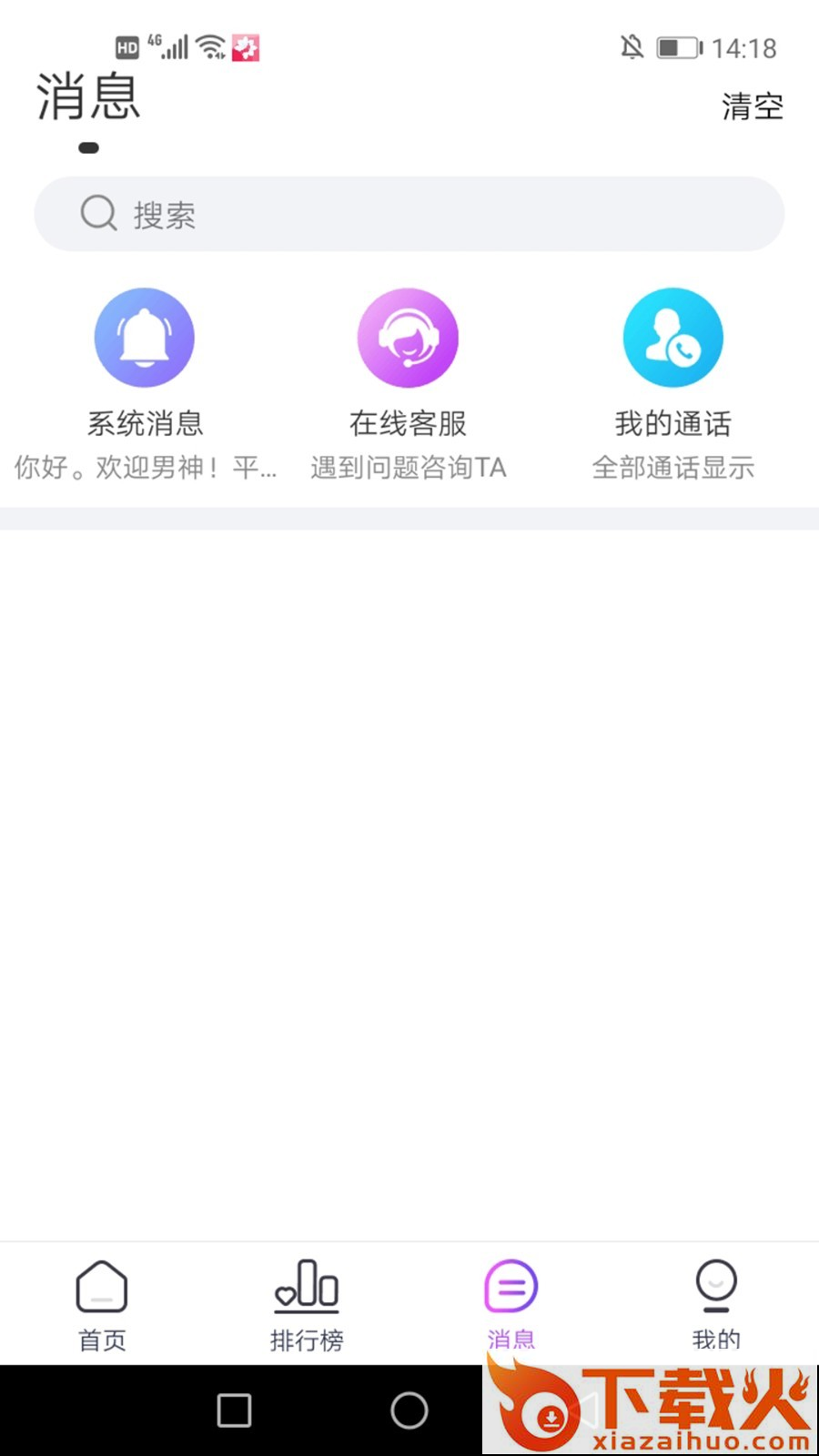This screenshot has height=1456, width=819.
Task: Select the 消息 messages tab
Action: click(511, 1303)
